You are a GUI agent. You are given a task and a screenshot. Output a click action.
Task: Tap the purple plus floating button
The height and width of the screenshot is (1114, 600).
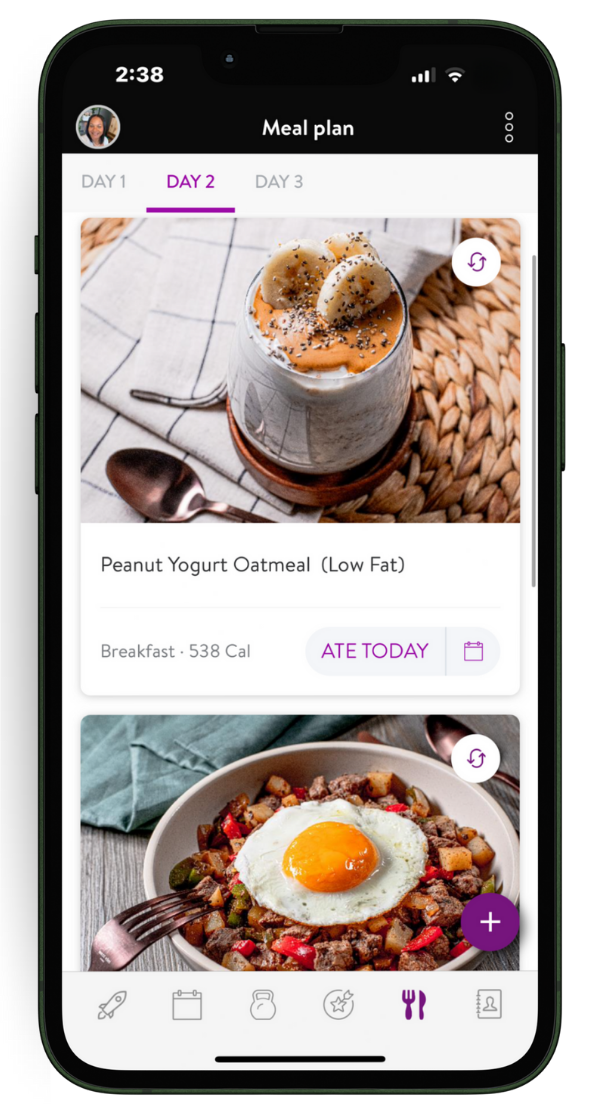pyautogui.click(x=489, y=922)
